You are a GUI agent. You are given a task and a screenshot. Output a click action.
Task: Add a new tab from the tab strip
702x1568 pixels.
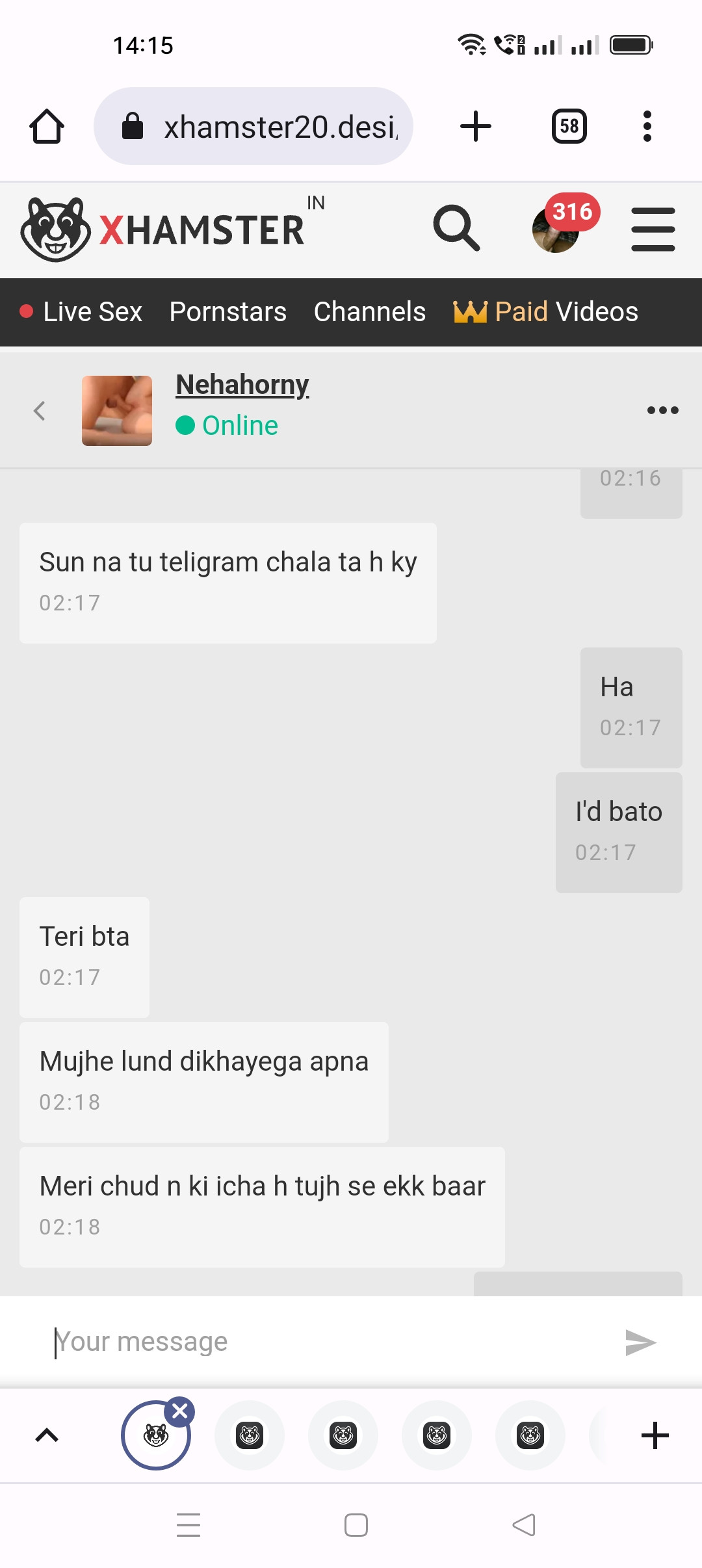click(x=655, y=1435)
